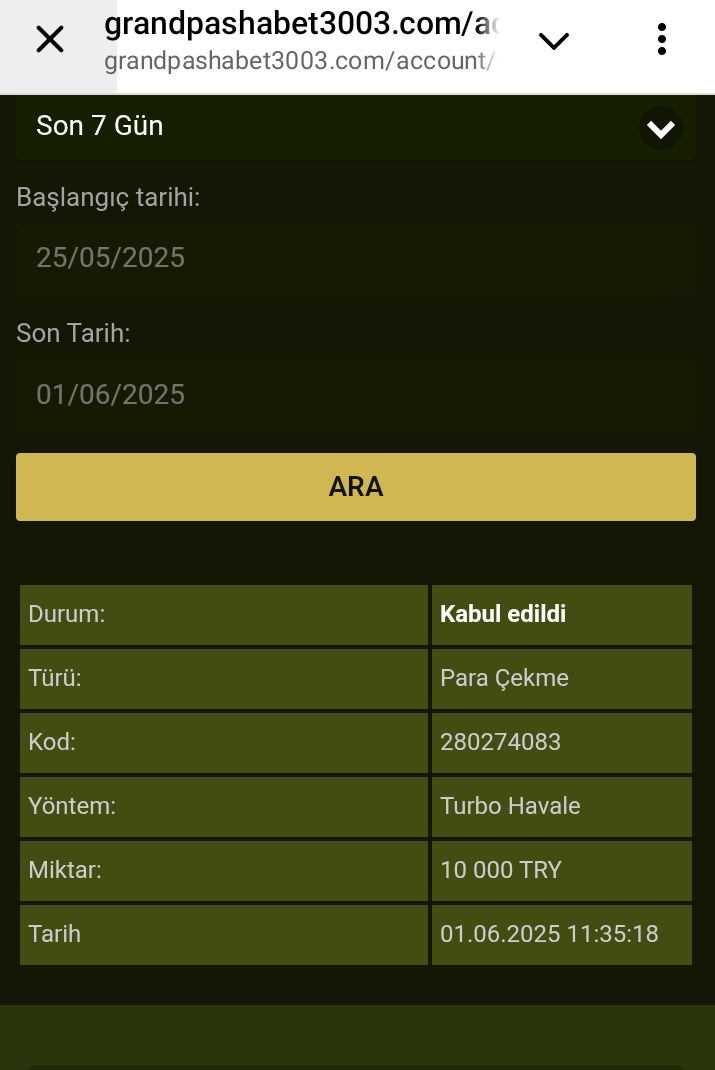
Task: Pick the Başlangıç tarihi start date
Action: click(355, 258)
